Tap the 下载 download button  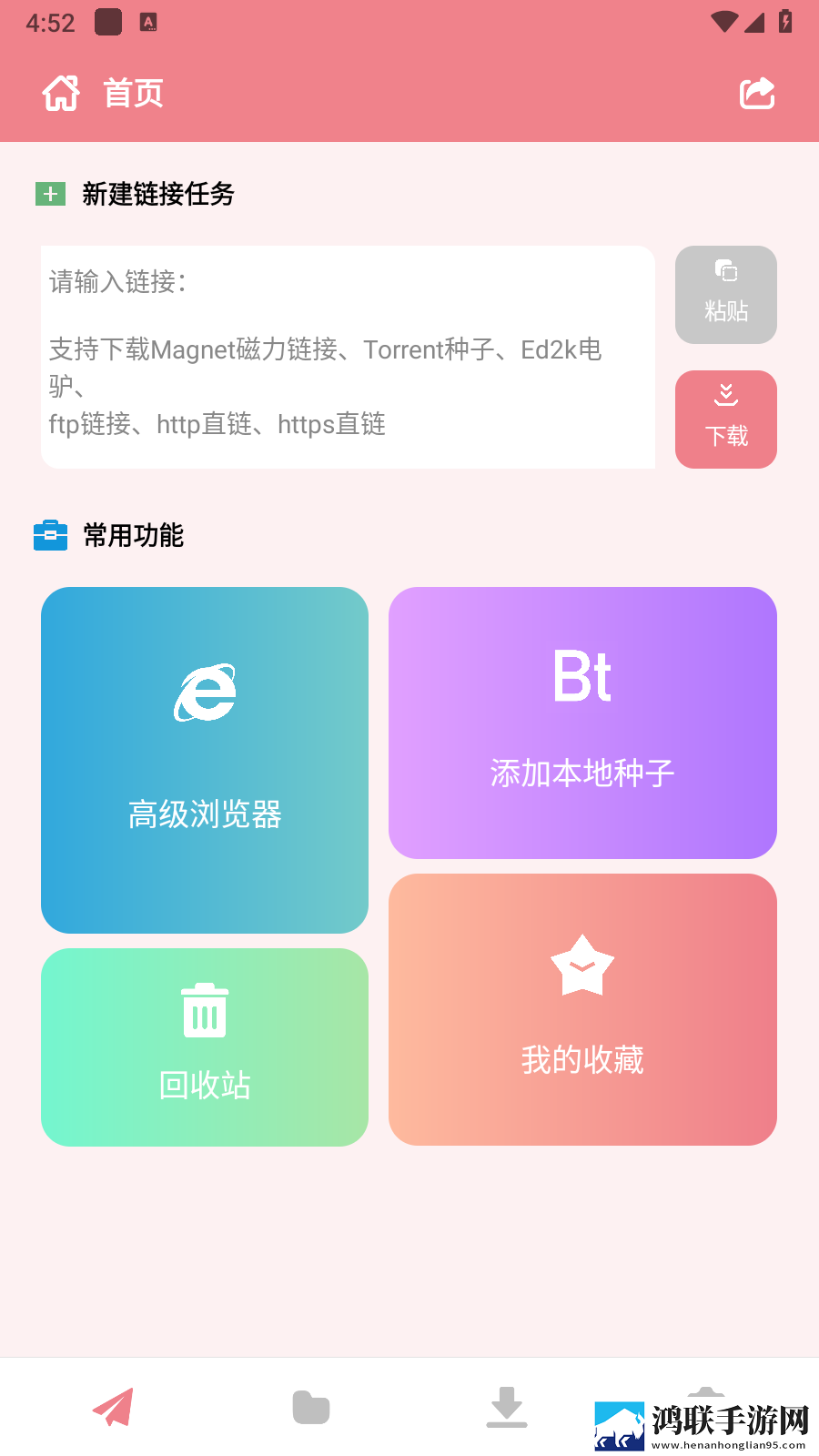tap(726, 420)
